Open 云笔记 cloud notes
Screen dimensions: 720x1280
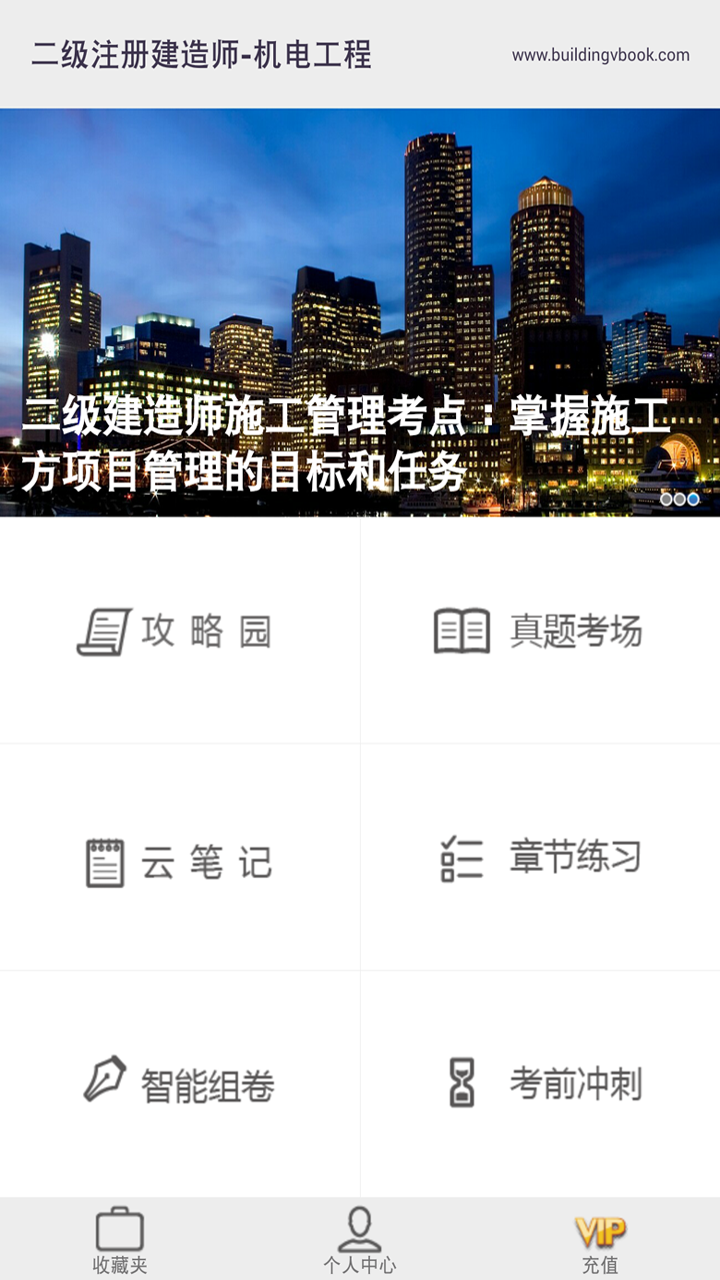(180, 861)
